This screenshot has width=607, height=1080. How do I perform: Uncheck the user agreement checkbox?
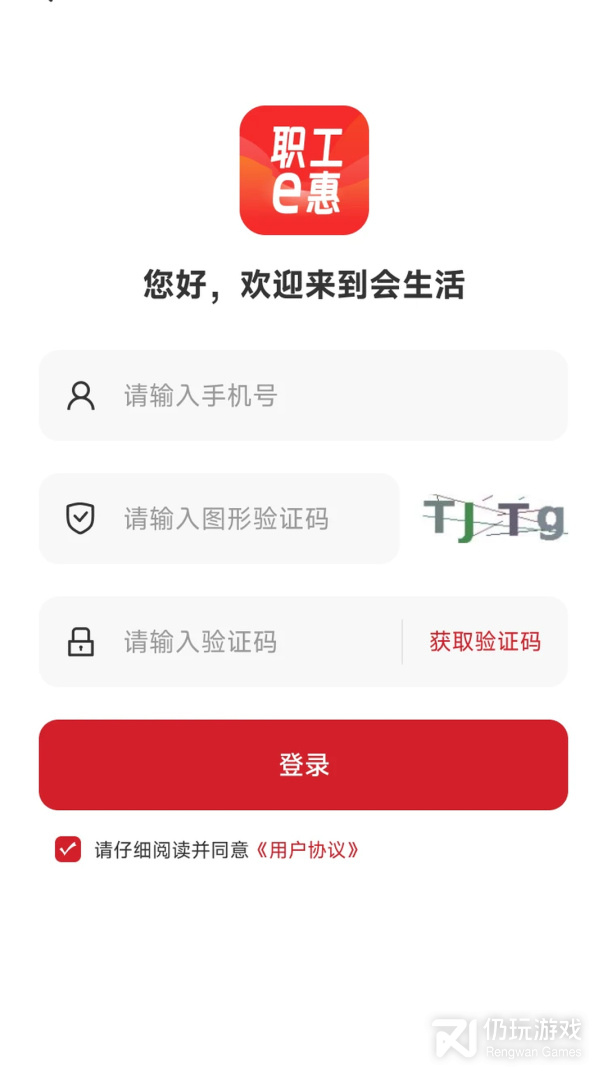click(68, 850)
